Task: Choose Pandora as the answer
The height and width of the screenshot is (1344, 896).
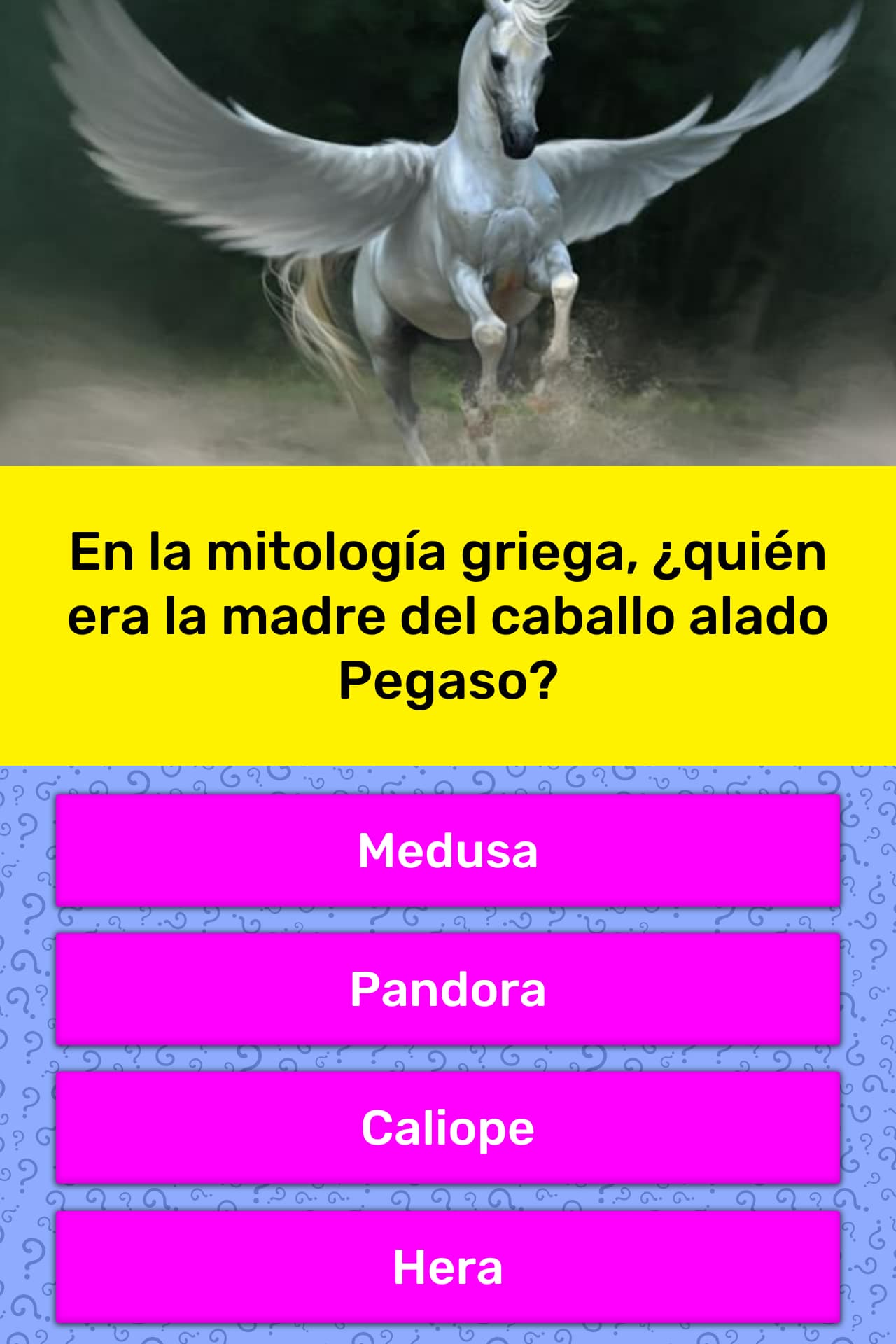Action: pos(448,989)
